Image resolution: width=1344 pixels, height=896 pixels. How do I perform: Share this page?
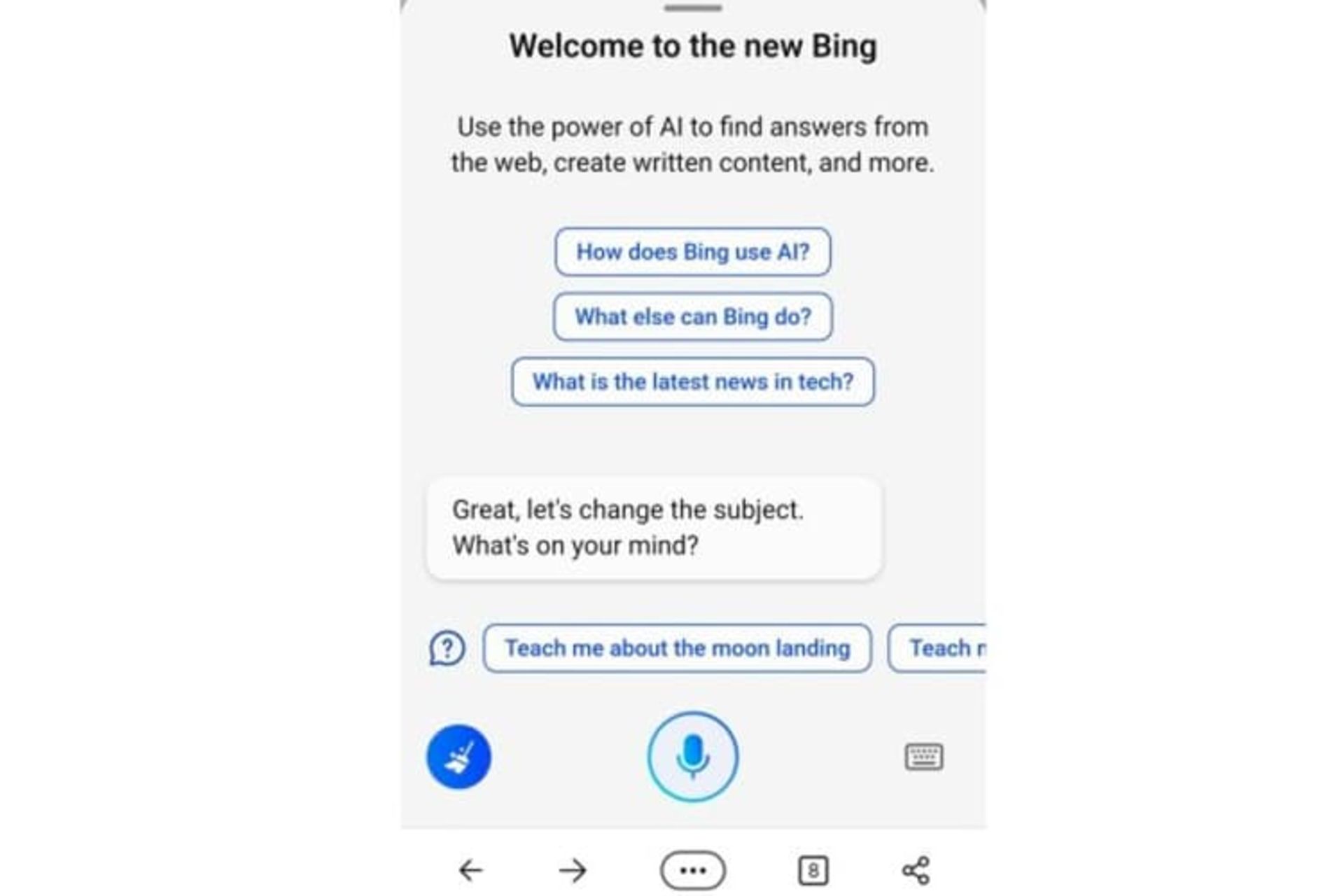[x=916, y=870]
